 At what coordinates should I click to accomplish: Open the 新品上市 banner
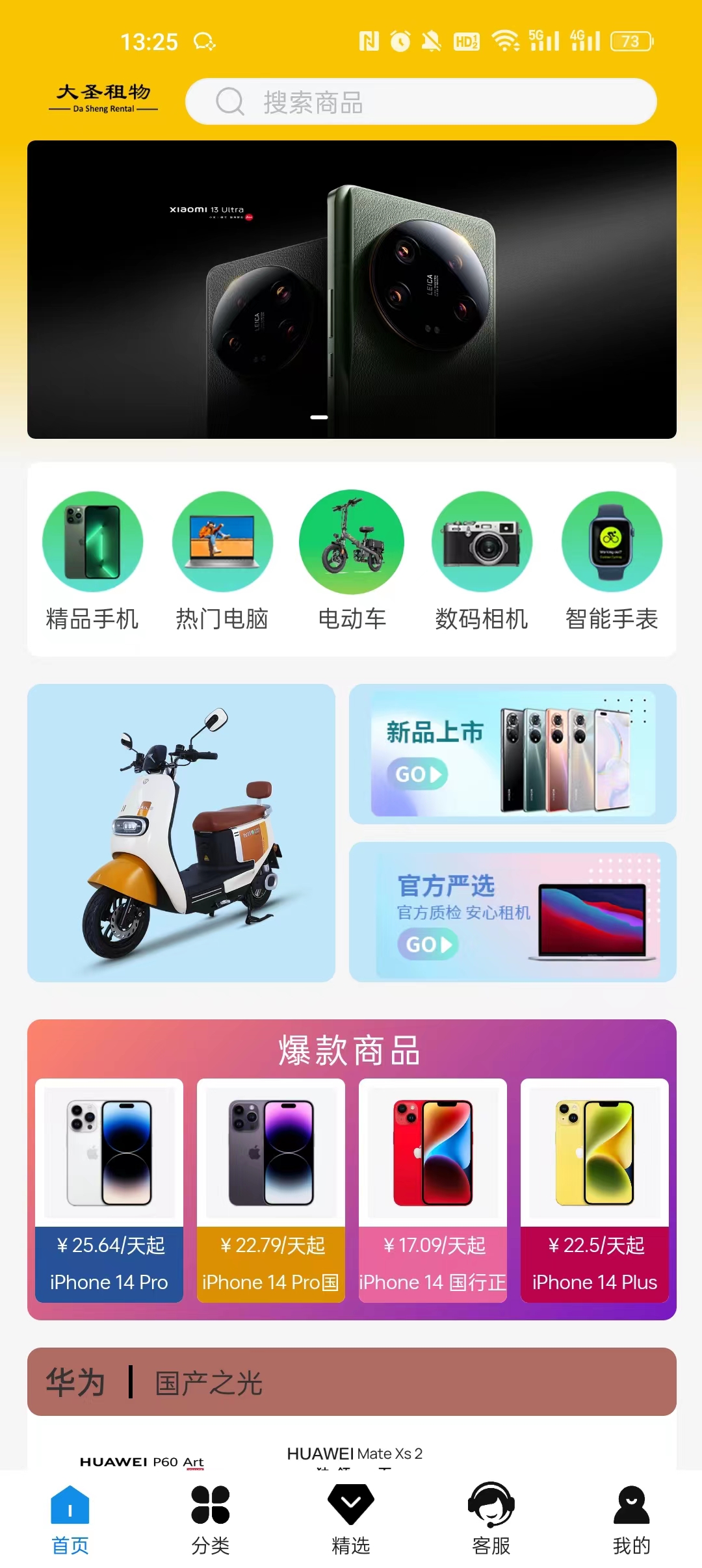512,754
